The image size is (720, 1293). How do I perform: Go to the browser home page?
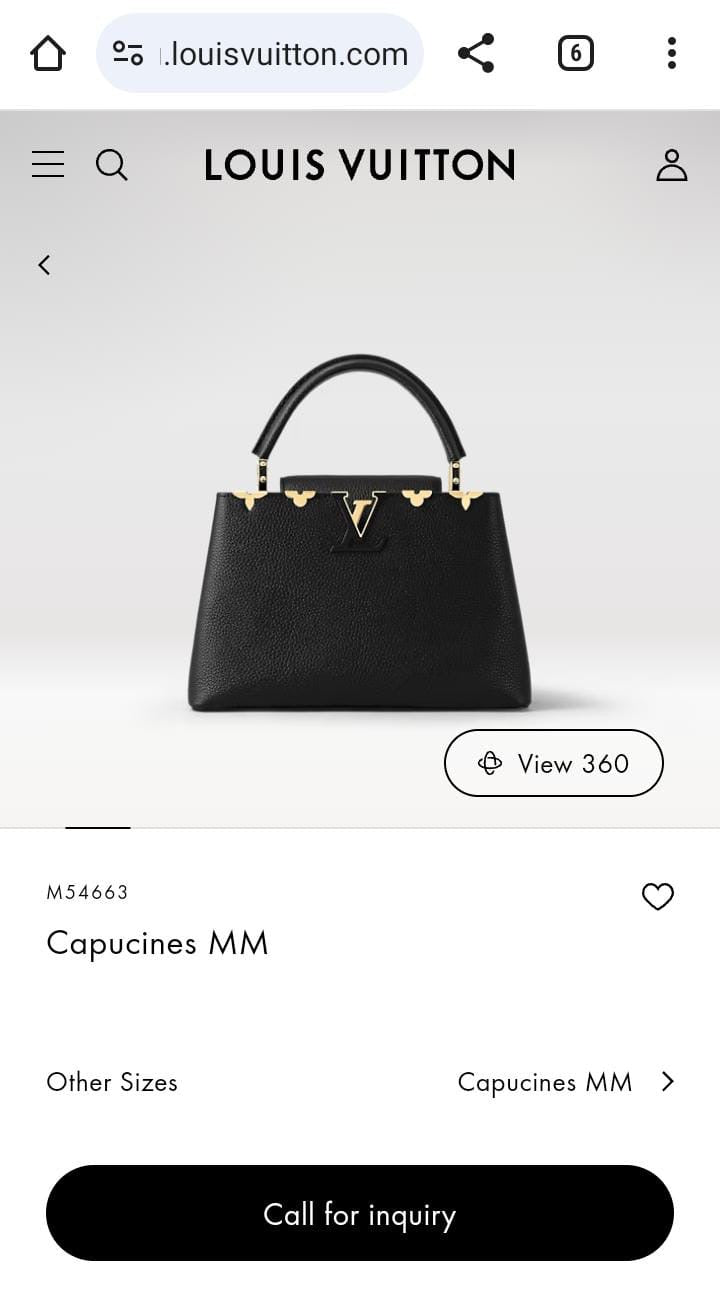49,54
